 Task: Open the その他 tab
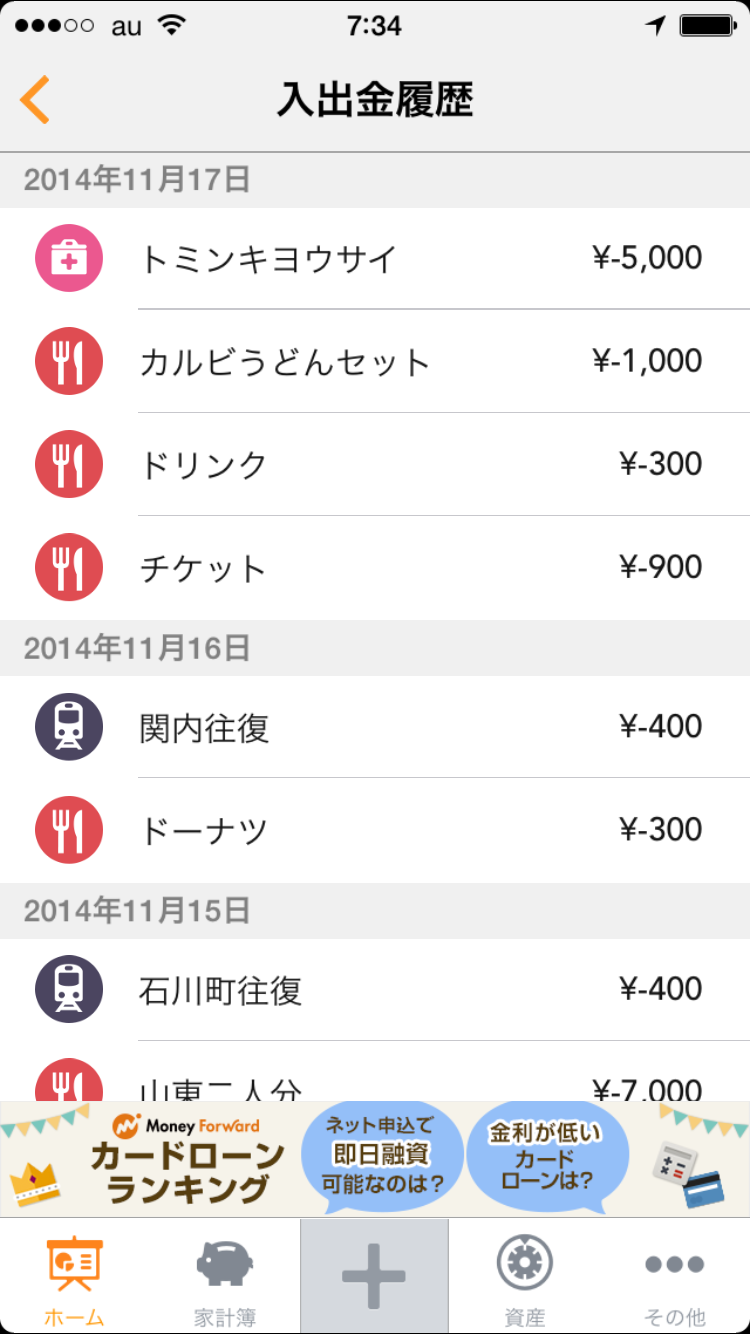click(675, 1277)
